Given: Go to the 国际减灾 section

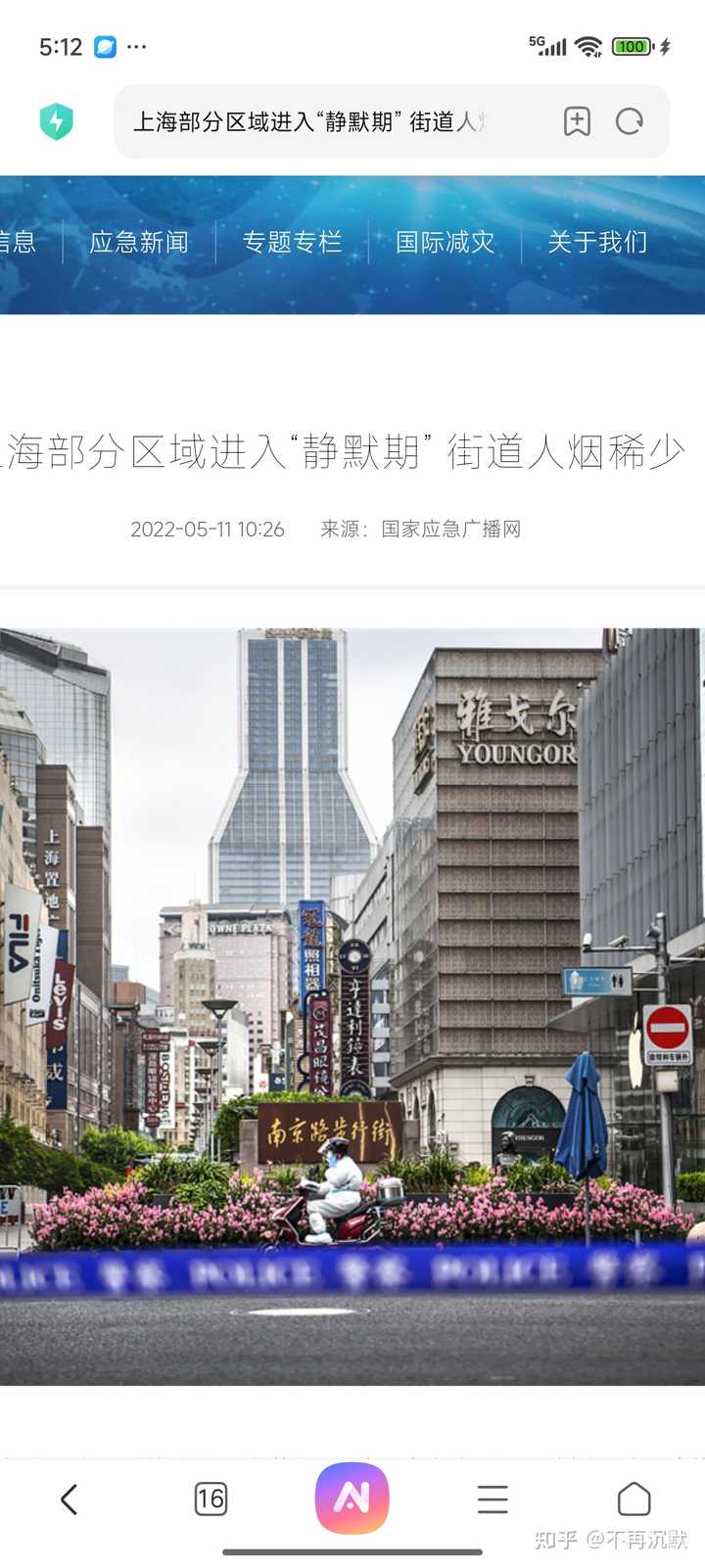Looking at the screenshot, I should click(445, 242).
